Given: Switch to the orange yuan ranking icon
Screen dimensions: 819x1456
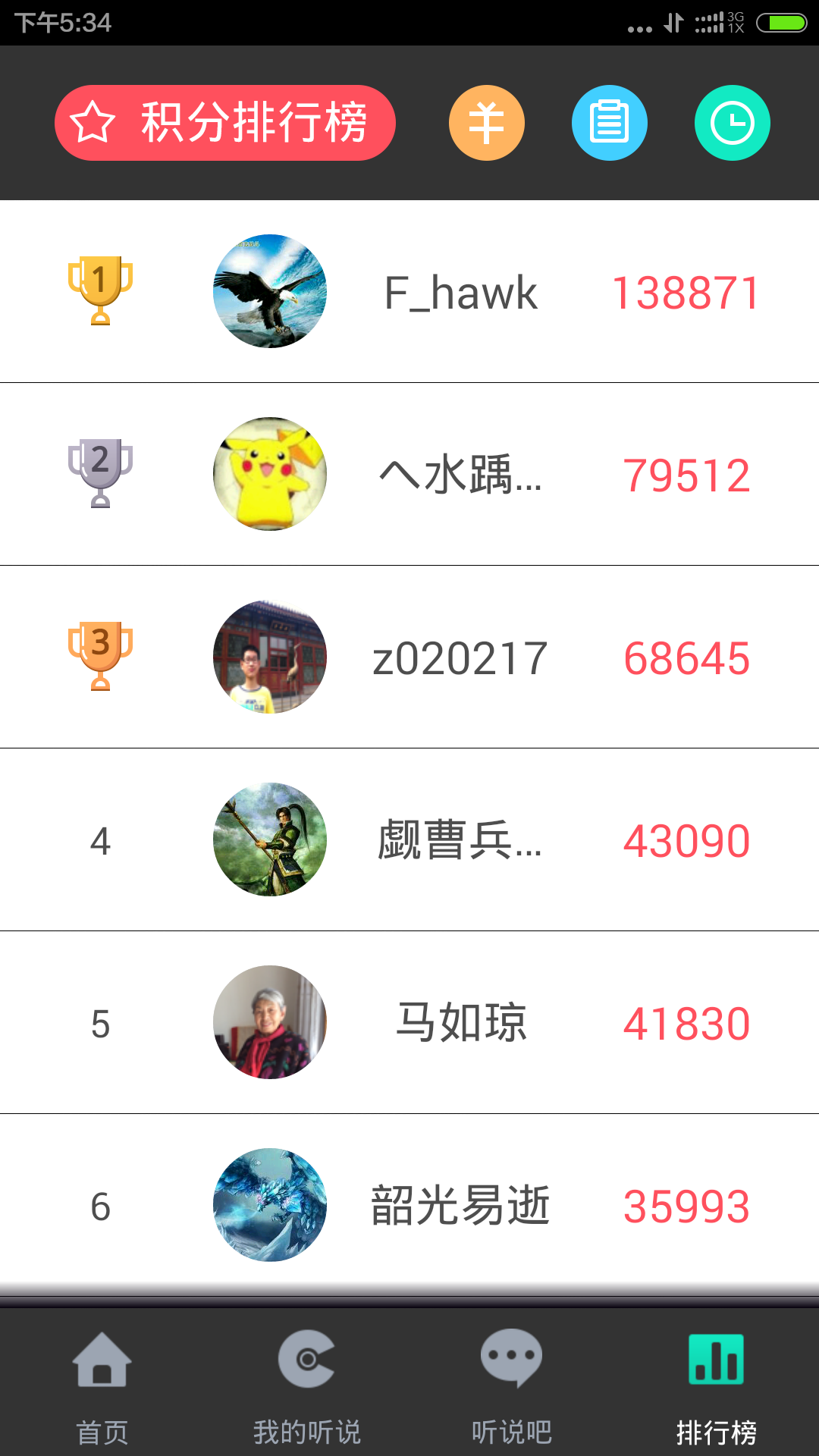Looking at the screenshot, I should pos(487,123).
